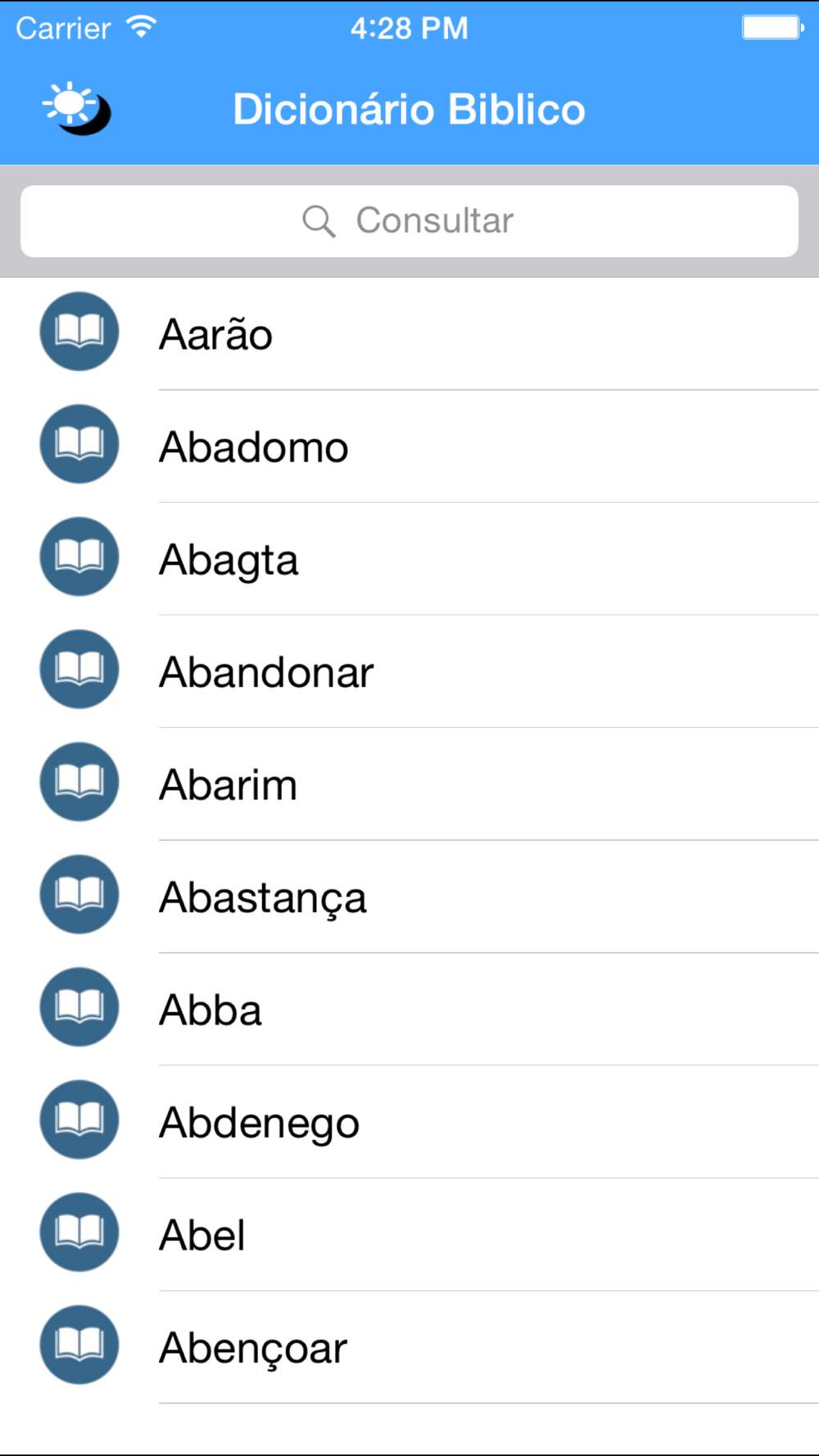This screenshot has width=819, height=1456.
Task: Toggle the day/night mode icon
Action: [77, 108]
